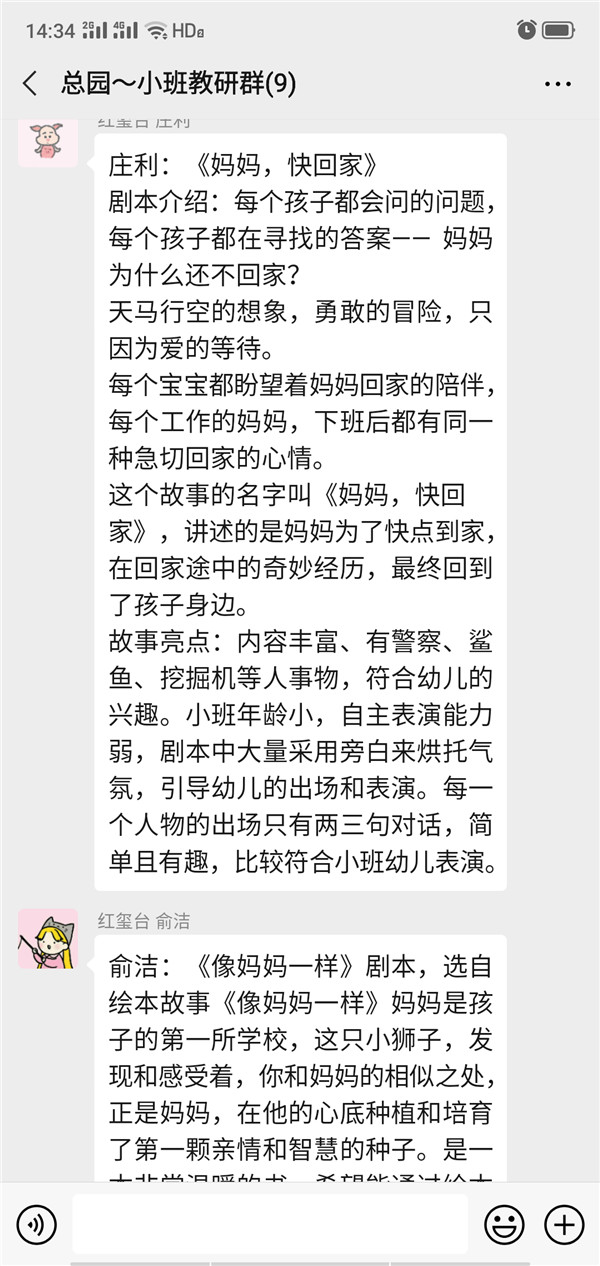Tap the message text field
This screenshot has height=1266, width=600.
(269, 1223)
